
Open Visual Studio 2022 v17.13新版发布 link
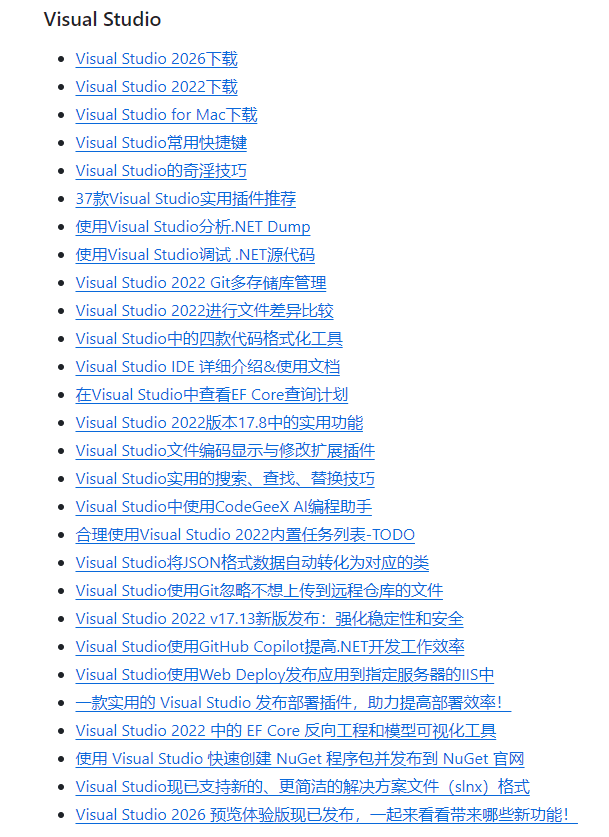(269, 619)
